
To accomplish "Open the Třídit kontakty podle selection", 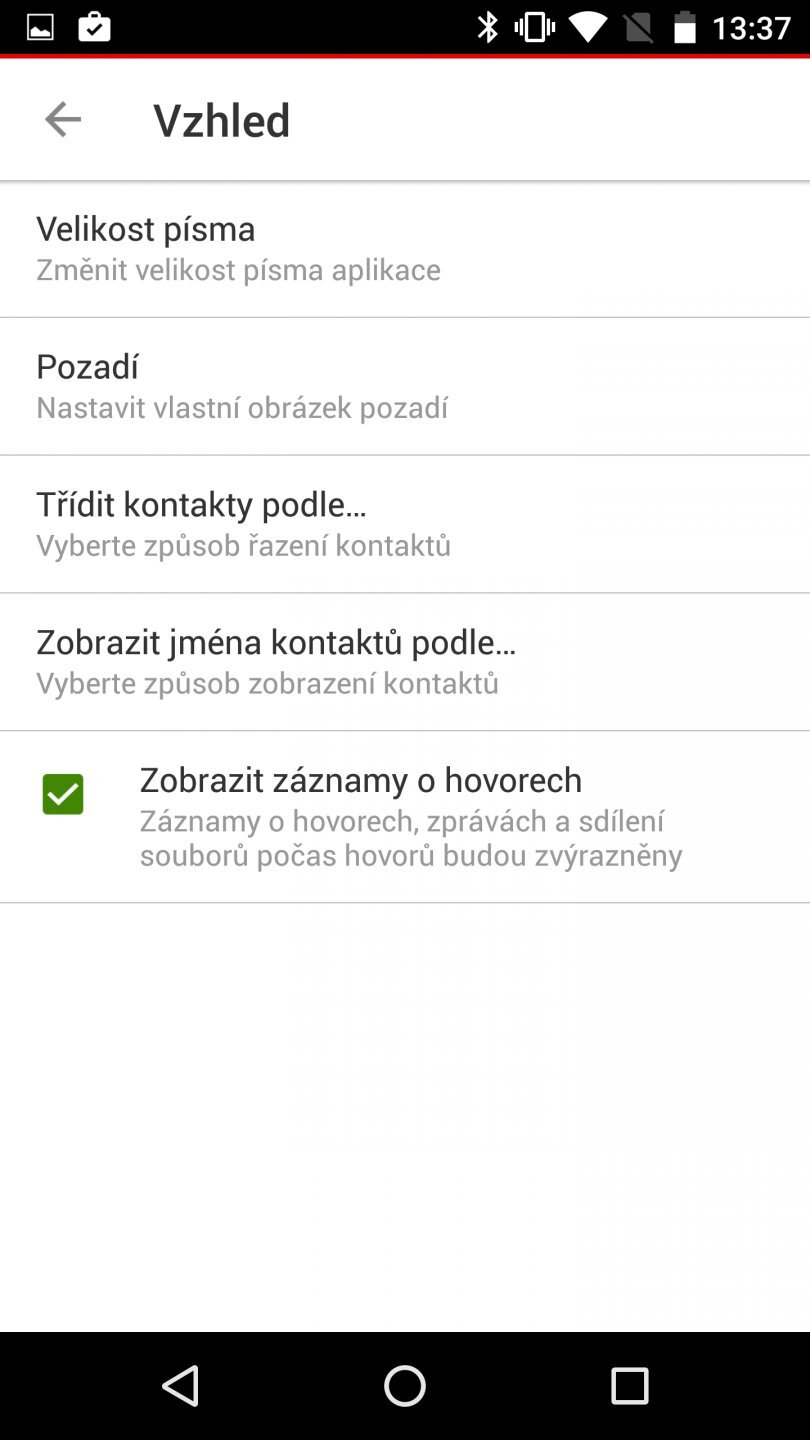I will point(405,522).
